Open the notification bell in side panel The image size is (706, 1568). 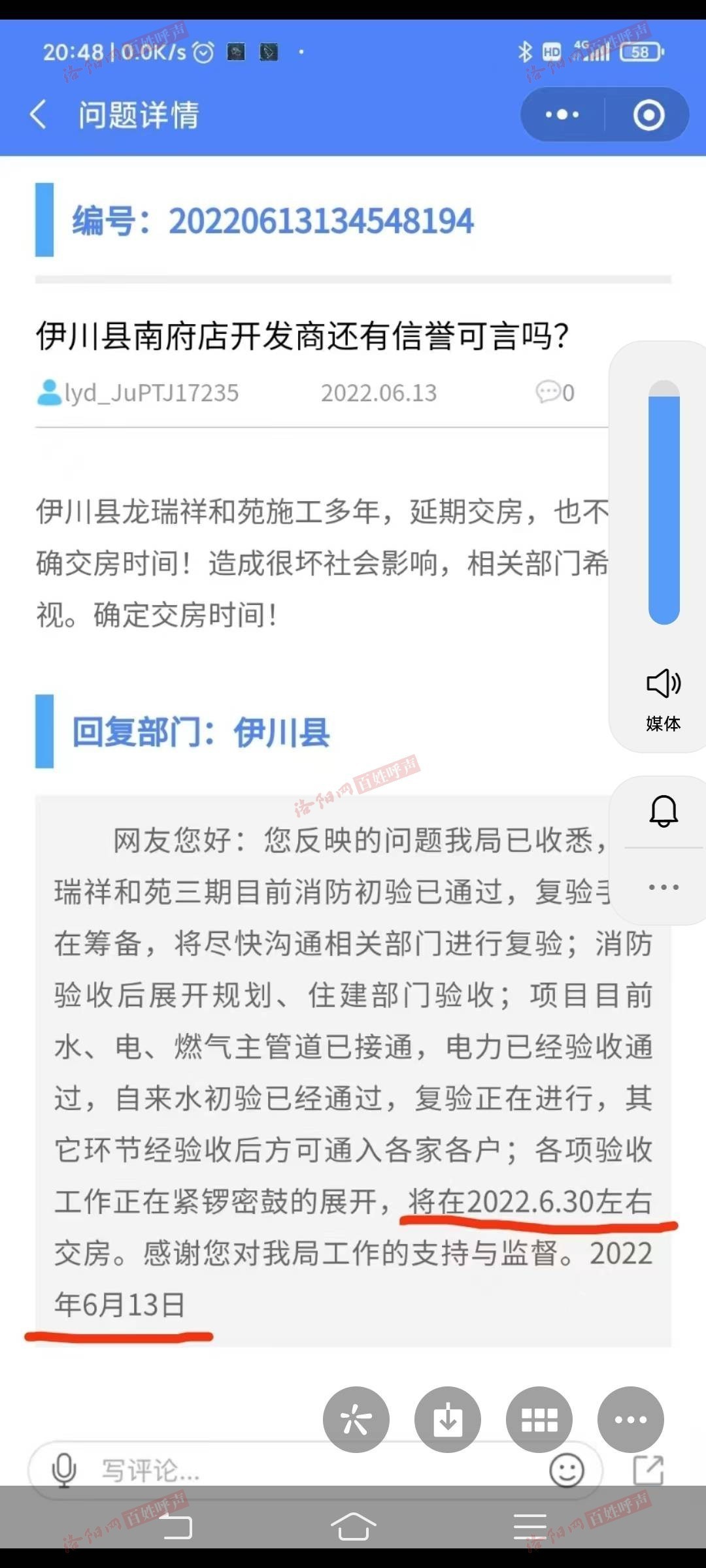[663, 811]
